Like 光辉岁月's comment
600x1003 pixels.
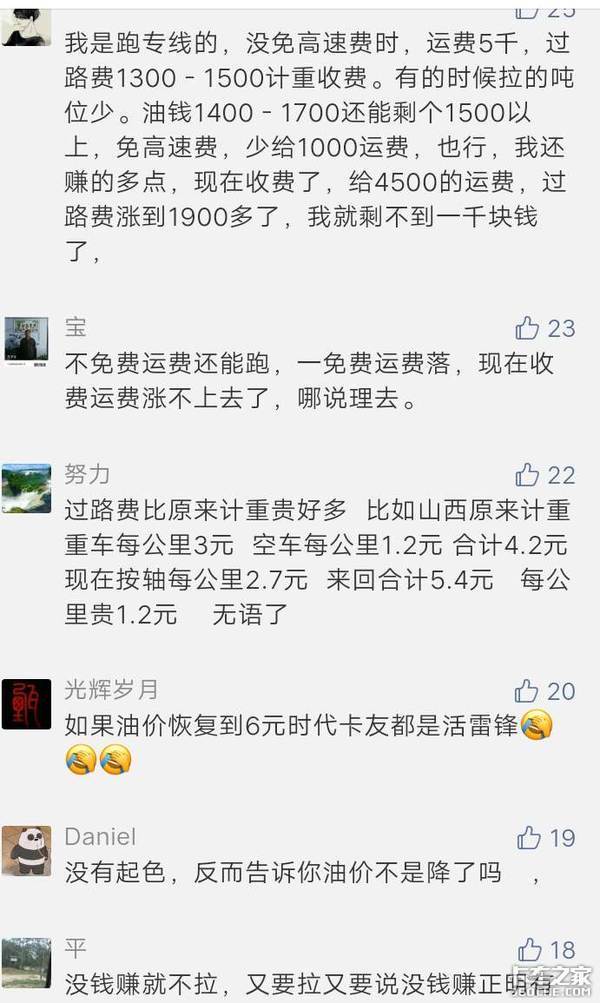527,691
